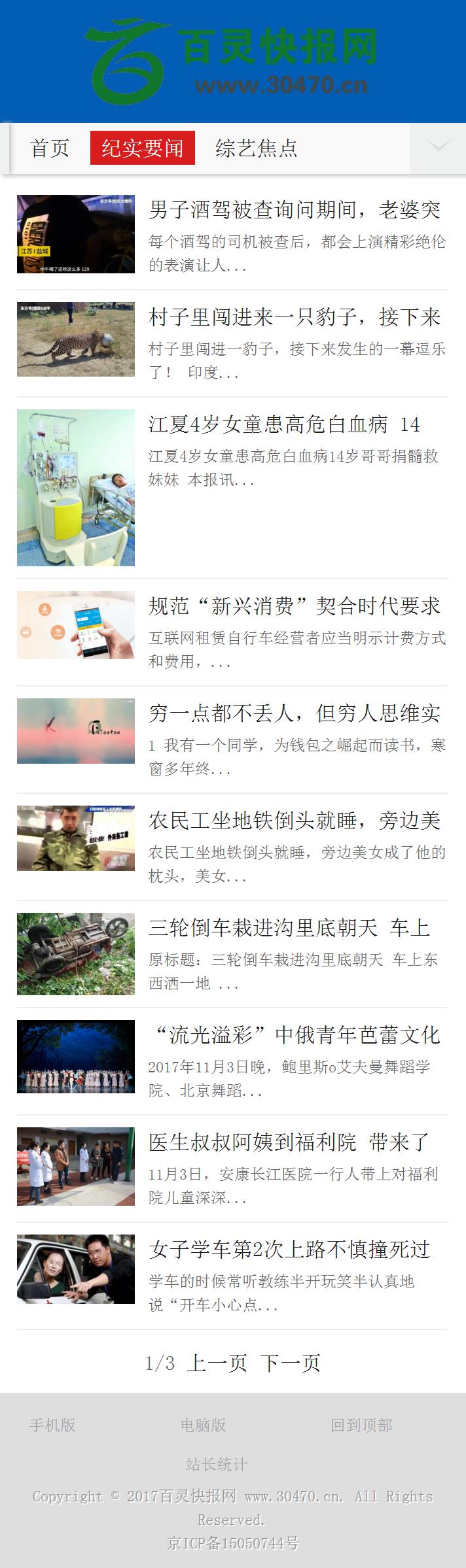The height and width of the screenshot is (1568, 466).
Task: Open 医生叔叔阿姨到福利院 article
Action: tap(289, 1143)
